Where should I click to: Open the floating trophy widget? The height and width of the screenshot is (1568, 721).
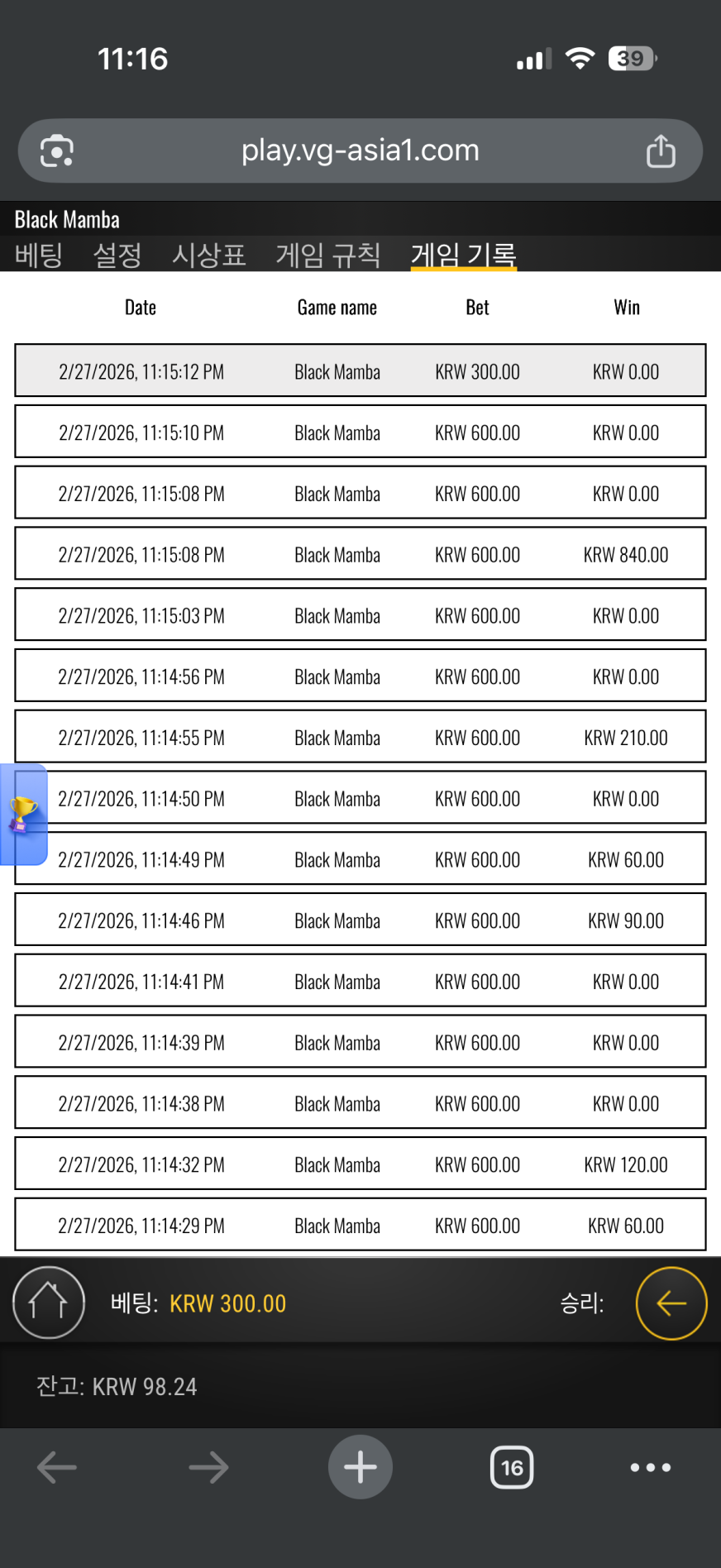coord(23,815)
